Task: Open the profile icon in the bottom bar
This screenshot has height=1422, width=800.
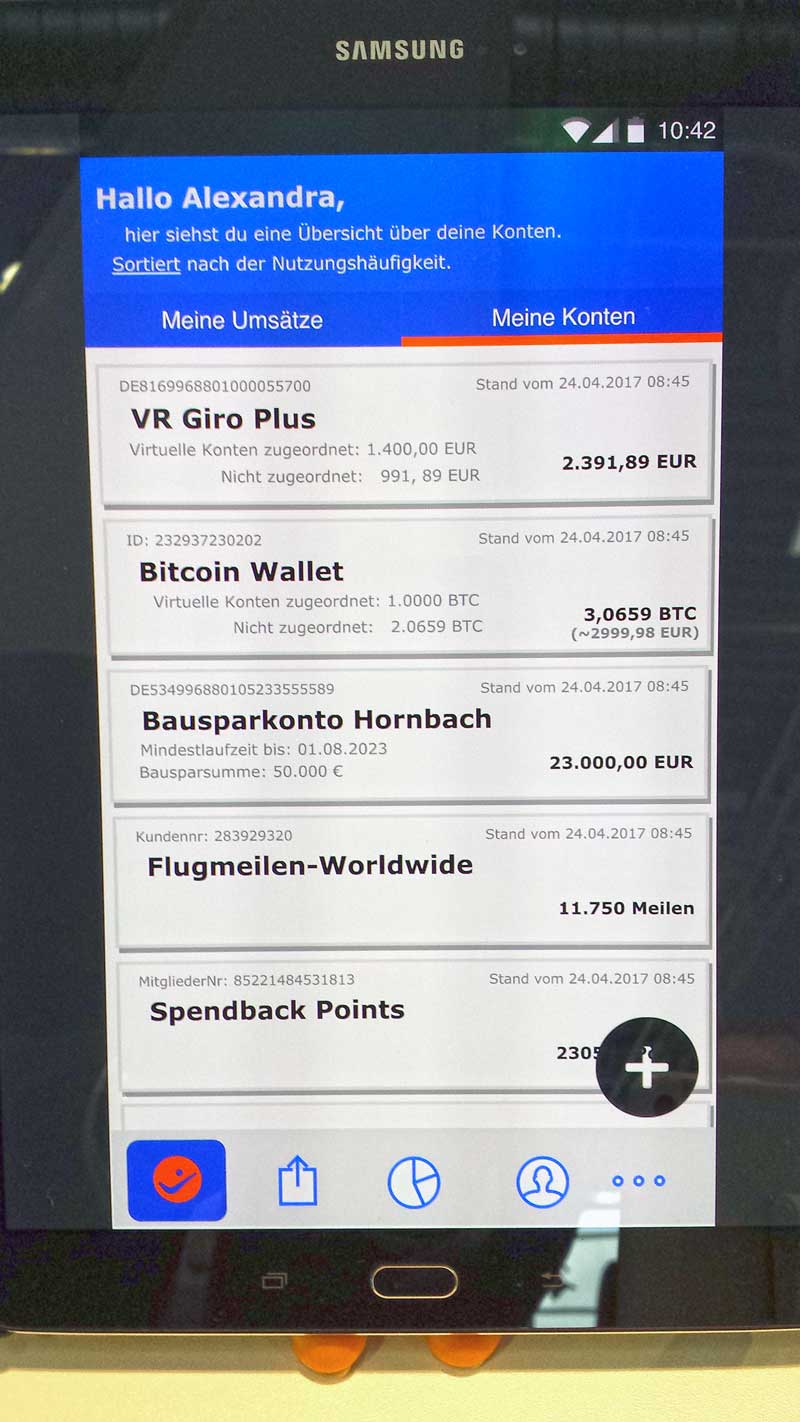Action: [543, 1182]
